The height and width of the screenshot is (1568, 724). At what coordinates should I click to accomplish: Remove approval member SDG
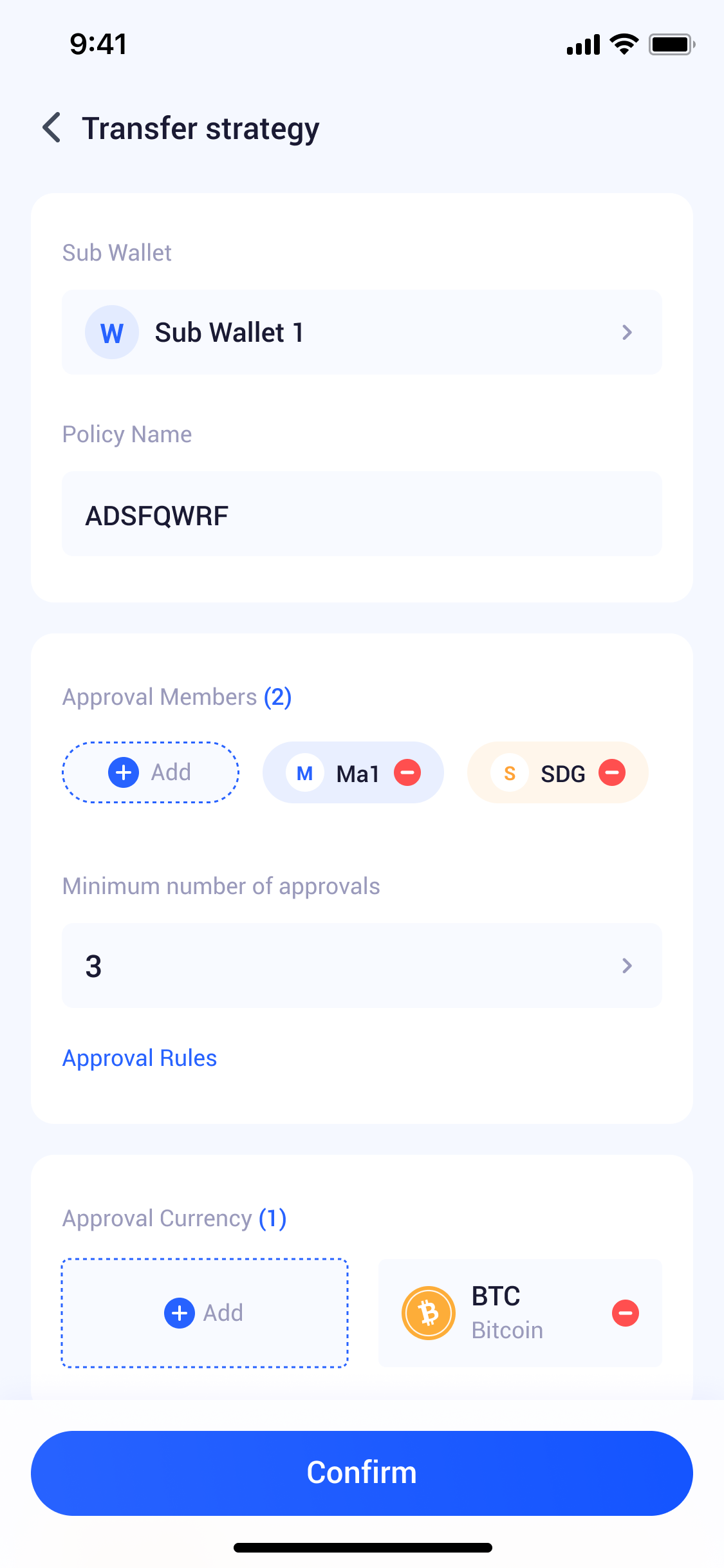click(612, 772)
